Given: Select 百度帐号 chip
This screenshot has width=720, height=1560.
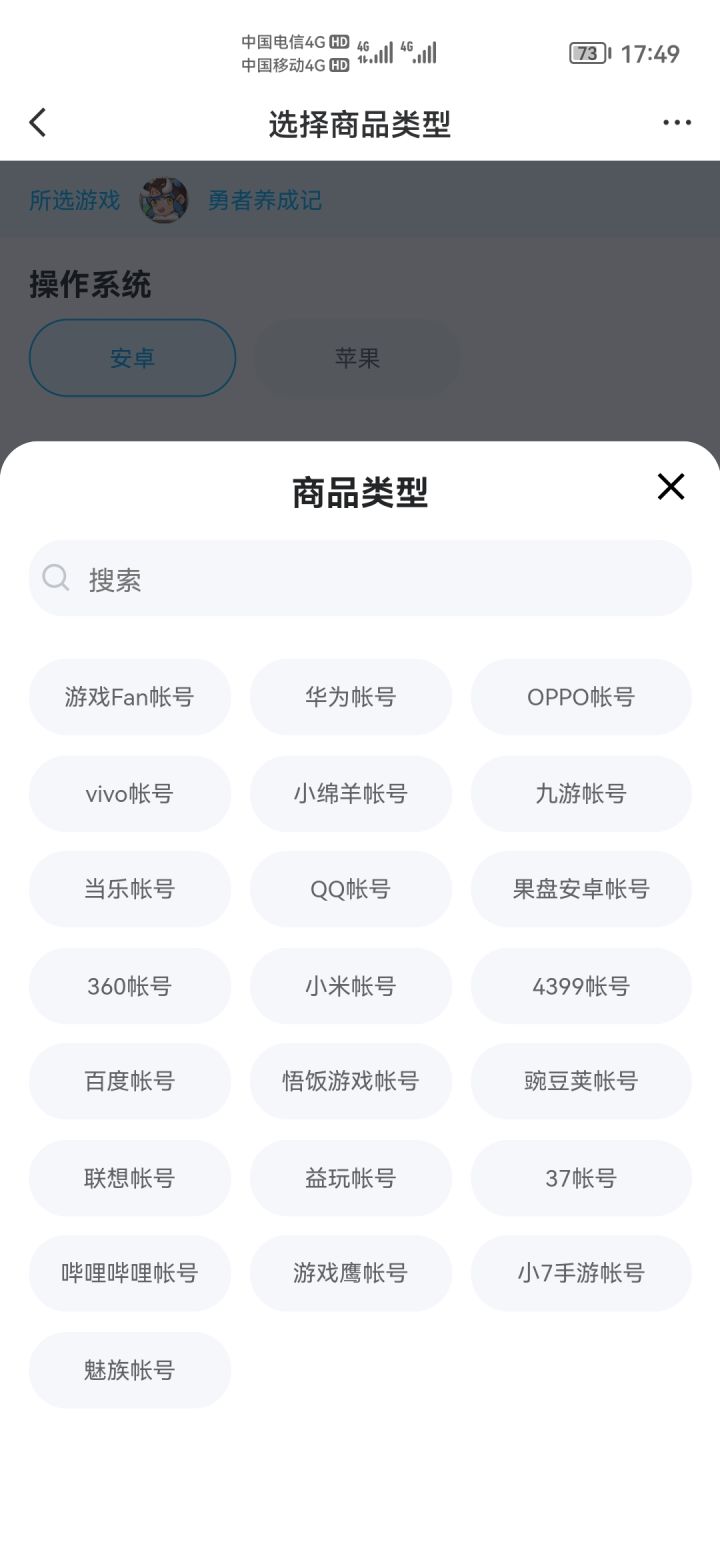Looking at the screenshot, I should [130, 1081].
